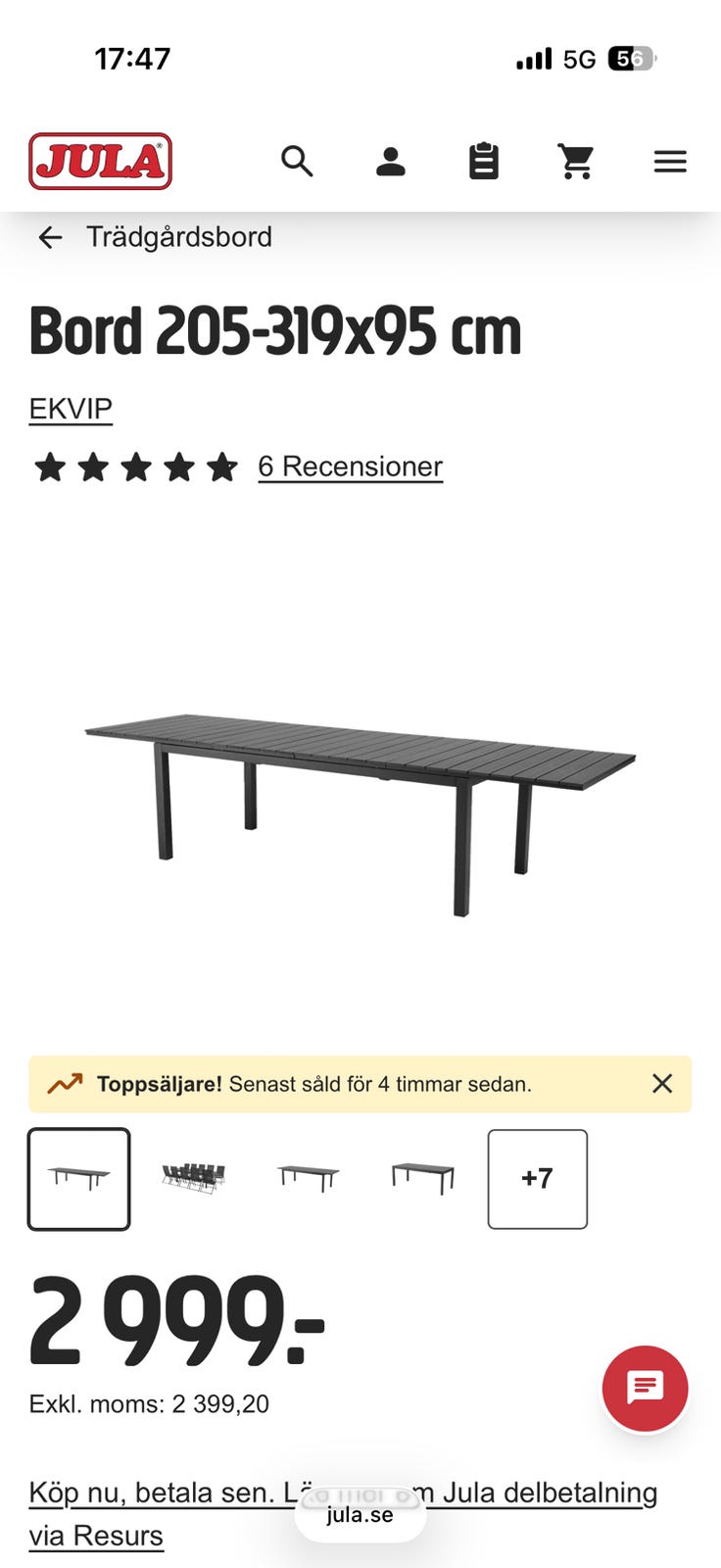Screen dimensions: 721x1568
Task: Open the shopping cart
Action: coord(576,161)
